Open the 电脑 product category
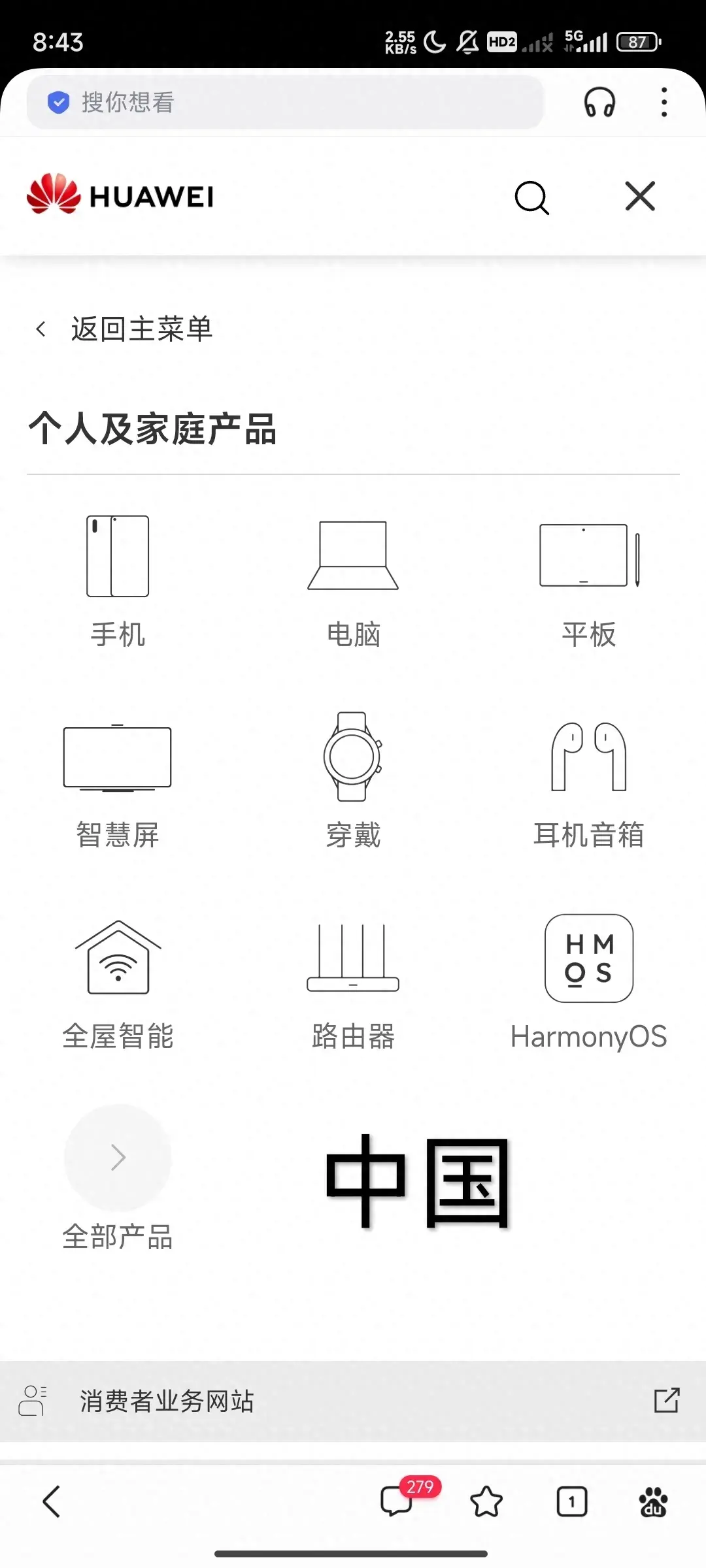 coord(353,581)
